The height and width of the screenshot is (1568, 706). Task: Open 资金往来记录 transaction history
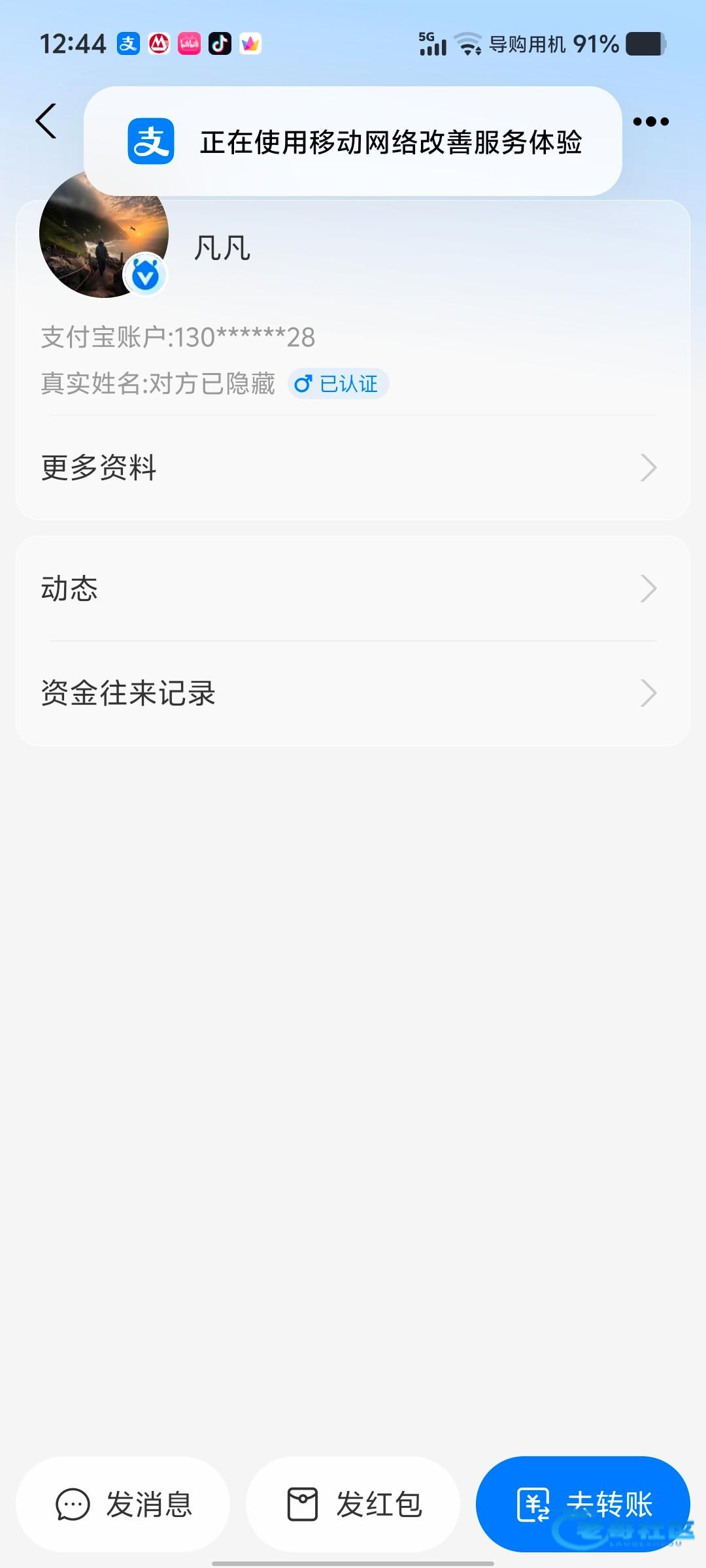click(353, 693)
